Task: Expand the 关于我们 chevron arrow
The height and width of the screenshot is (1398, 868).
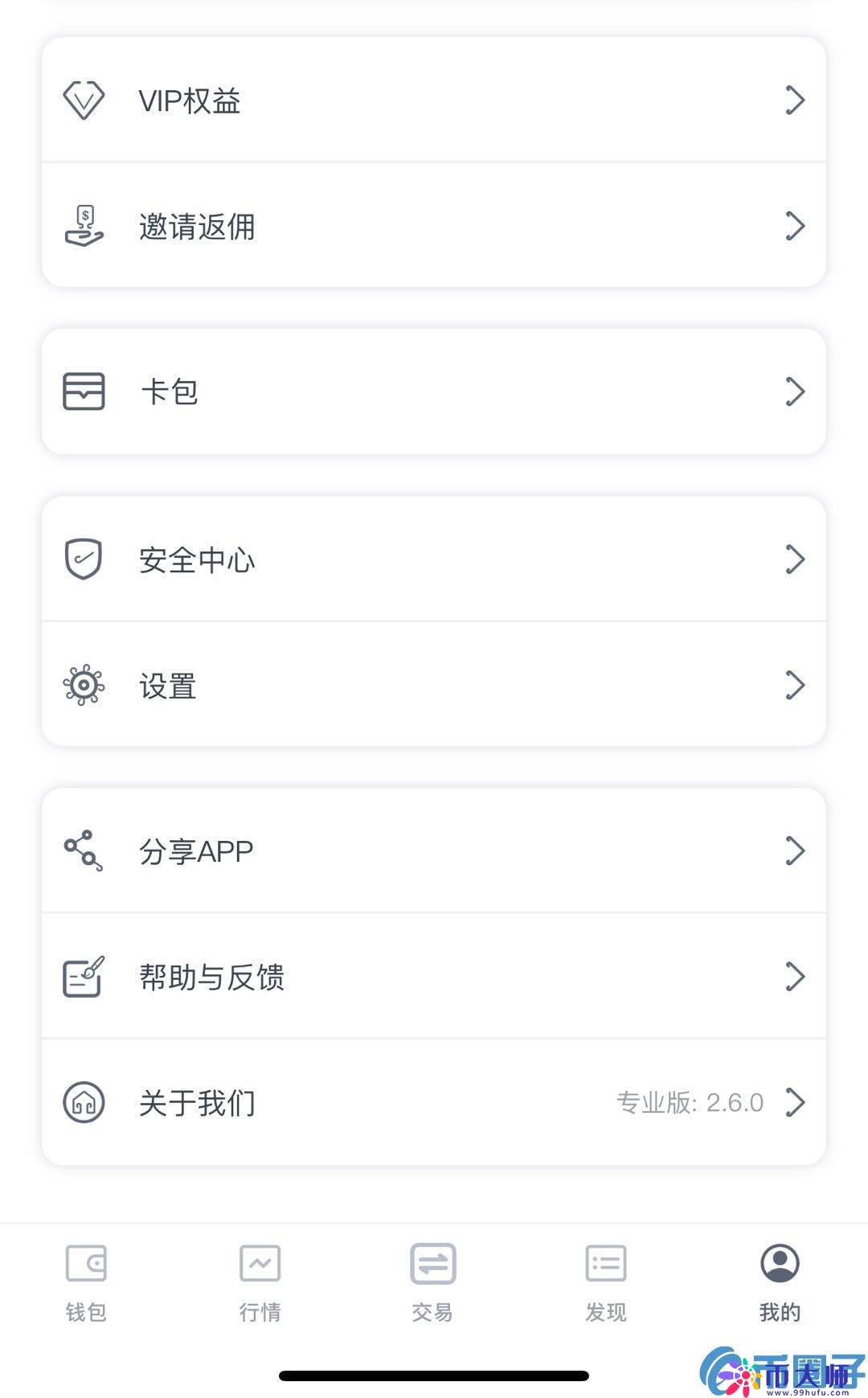Action: pyautogui.click(x=796, y=1102)
